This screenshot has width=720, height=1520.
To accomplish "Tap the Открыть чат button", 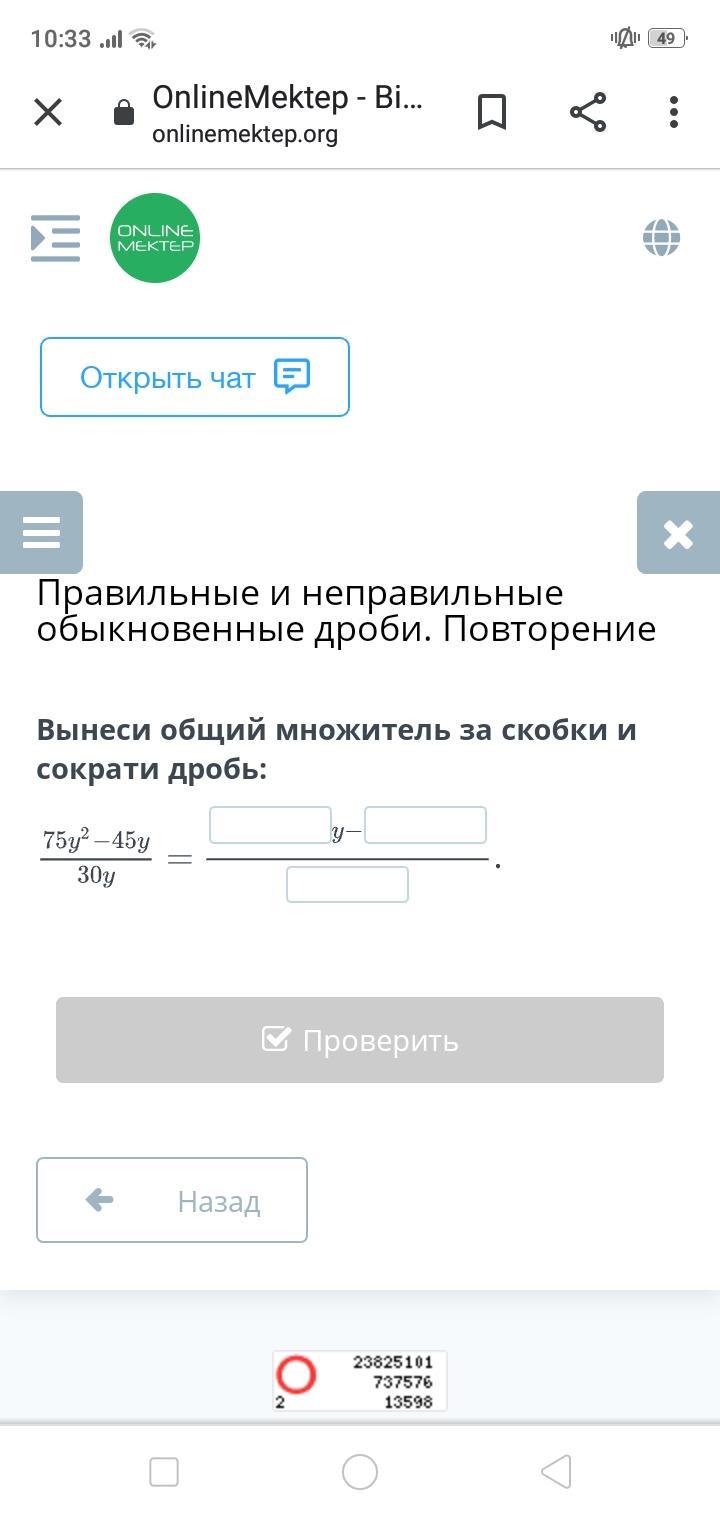I will tap(195, 377).
